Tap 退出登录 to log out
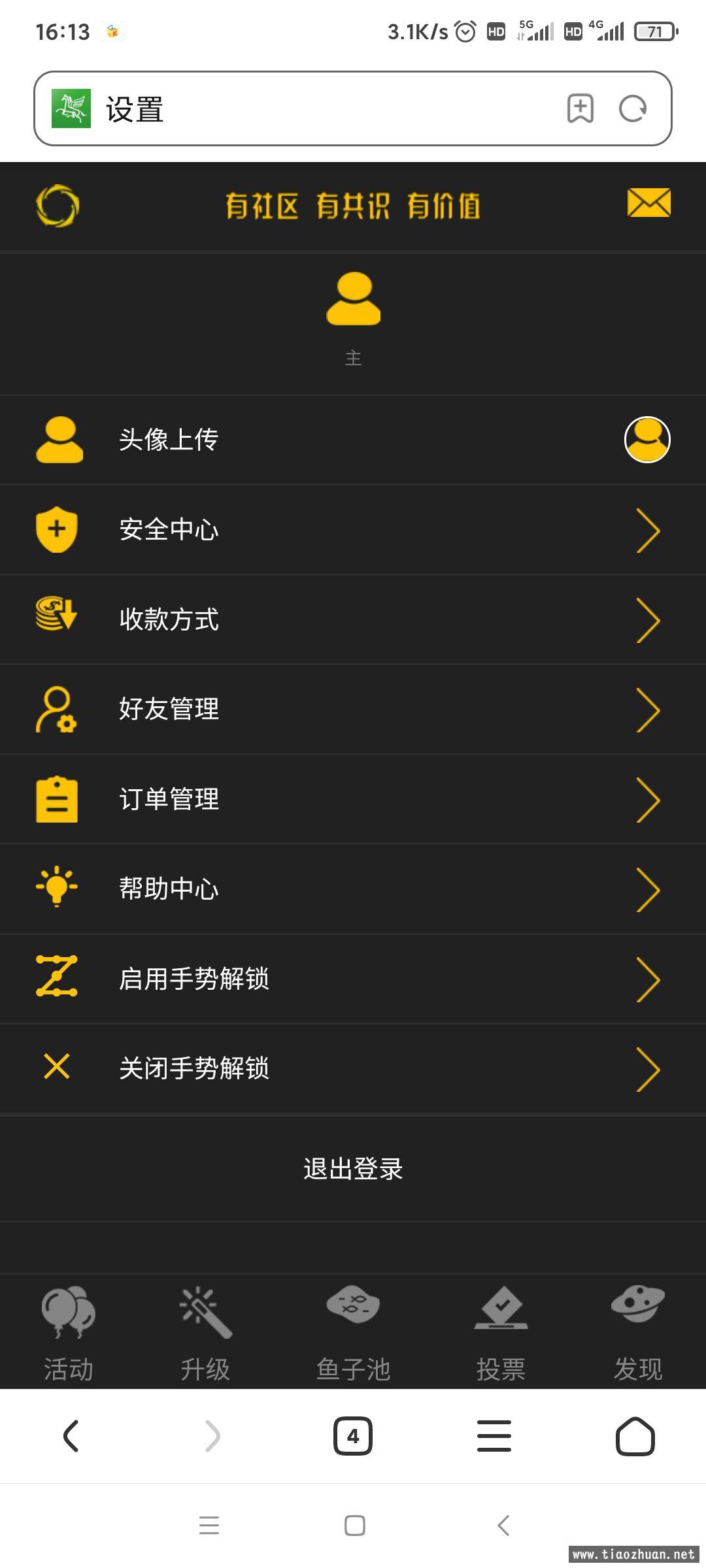Screen dimensions: 706x1568 pos(353,1169)
